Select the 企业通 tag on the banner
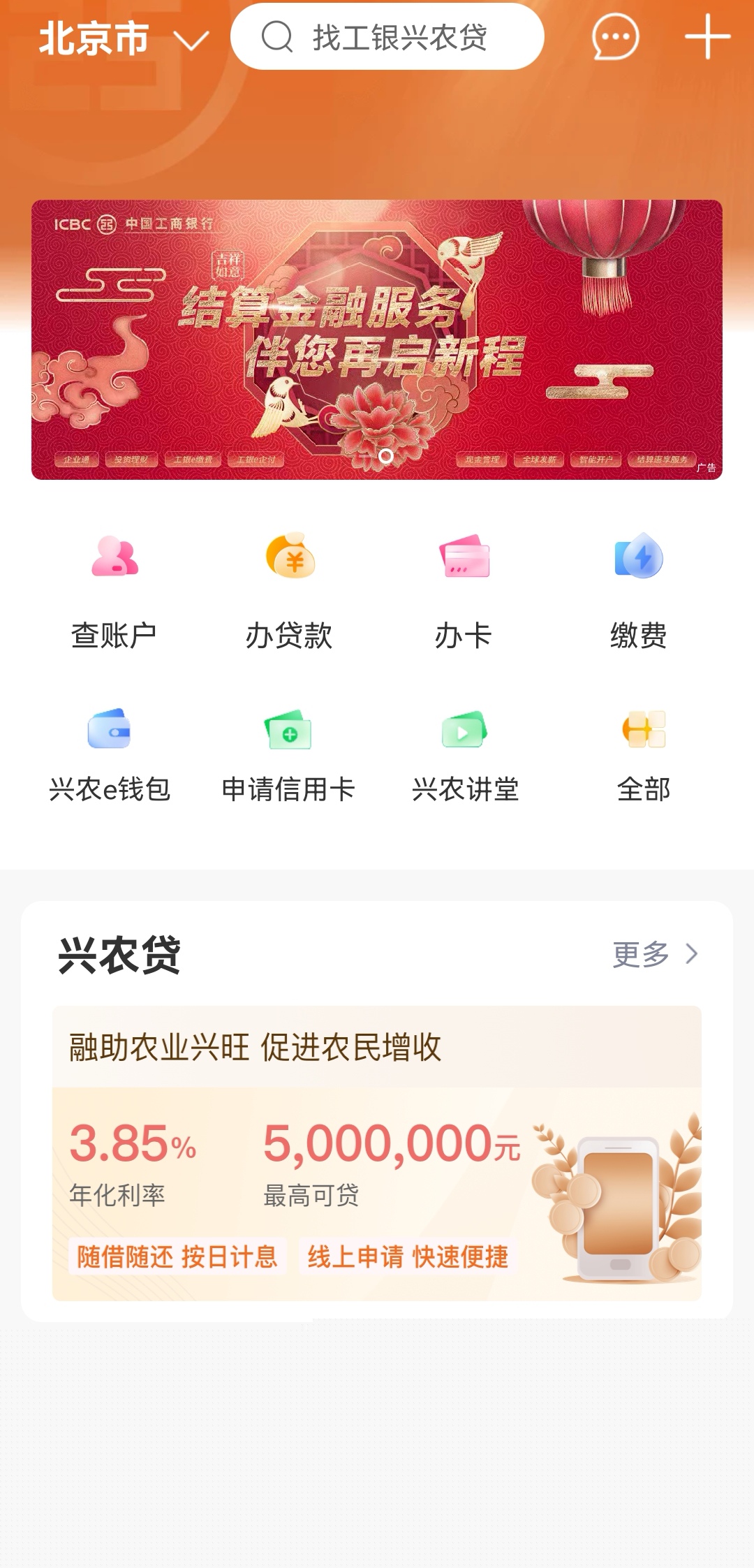 pos(77,460)
